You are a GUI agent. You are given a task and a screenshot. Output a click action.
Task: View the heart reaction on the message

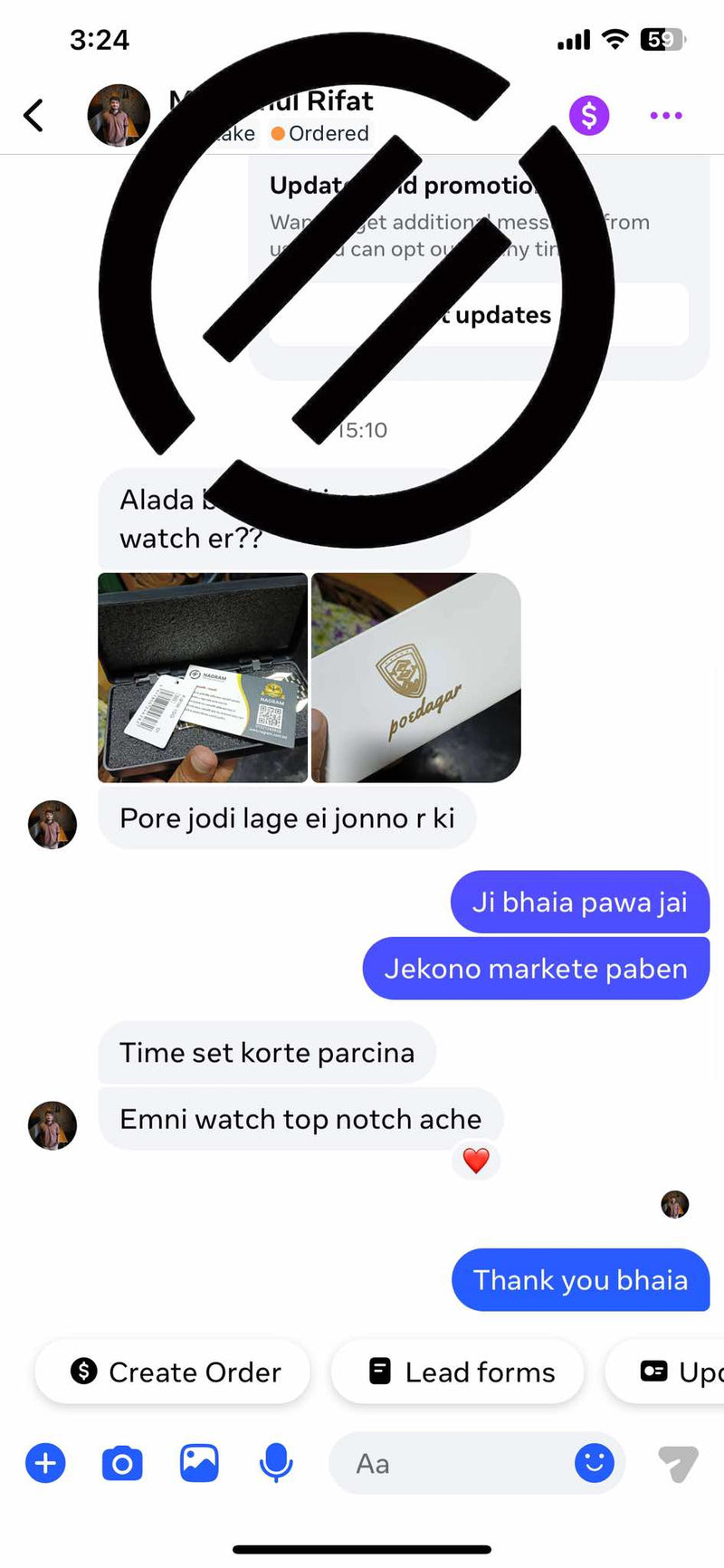click(x=476, y=1161)
